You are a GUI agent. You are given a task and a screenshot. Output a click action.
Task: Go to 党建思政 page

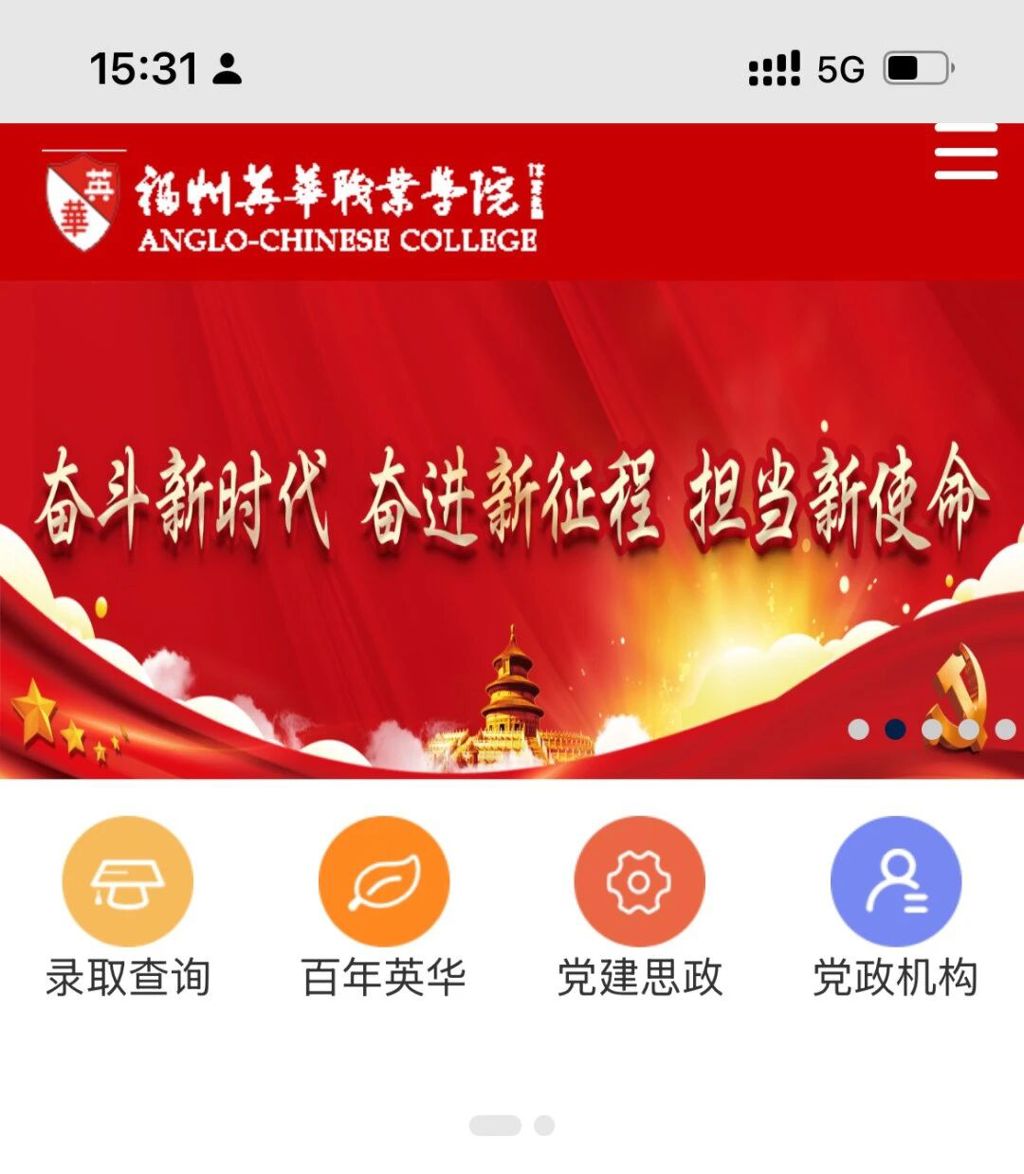coord(640,881)
